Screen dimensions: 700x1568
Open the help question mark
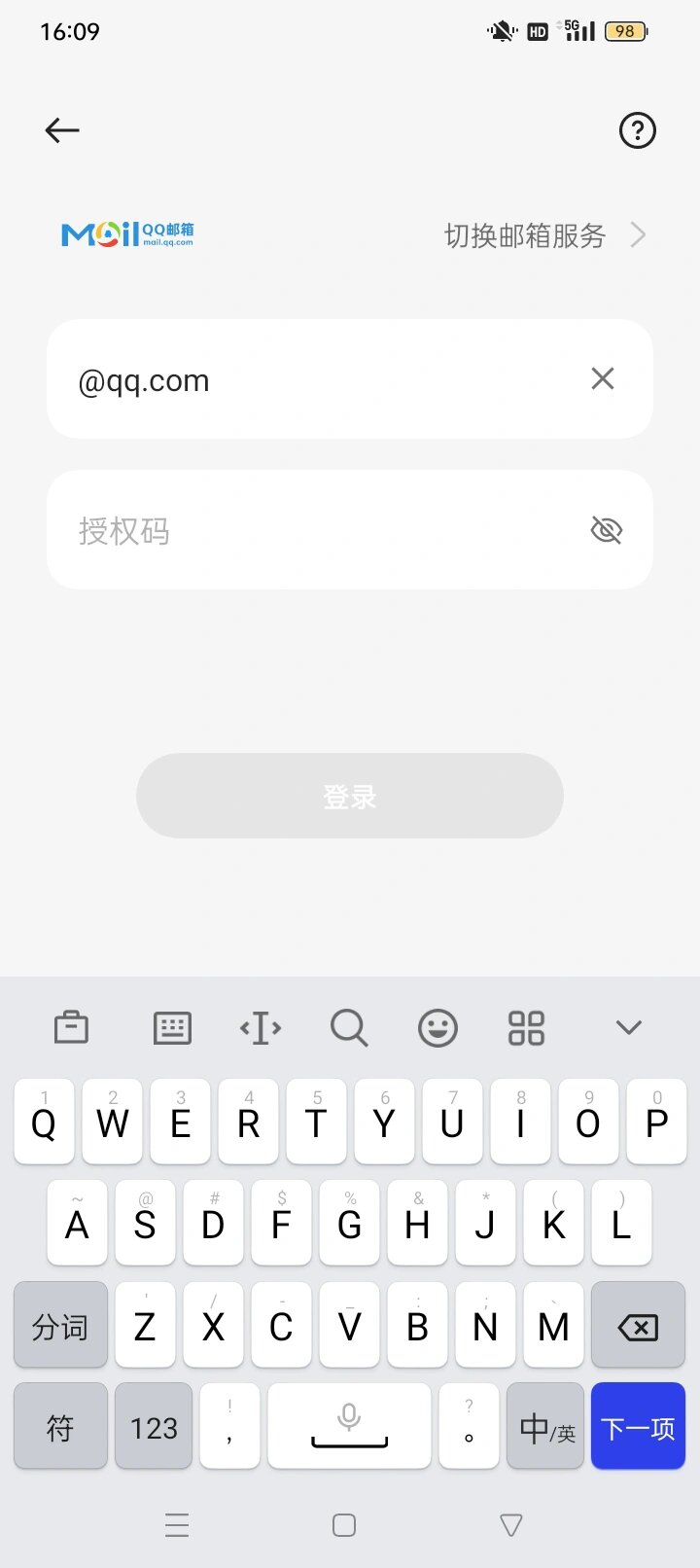tap(637, 130)
